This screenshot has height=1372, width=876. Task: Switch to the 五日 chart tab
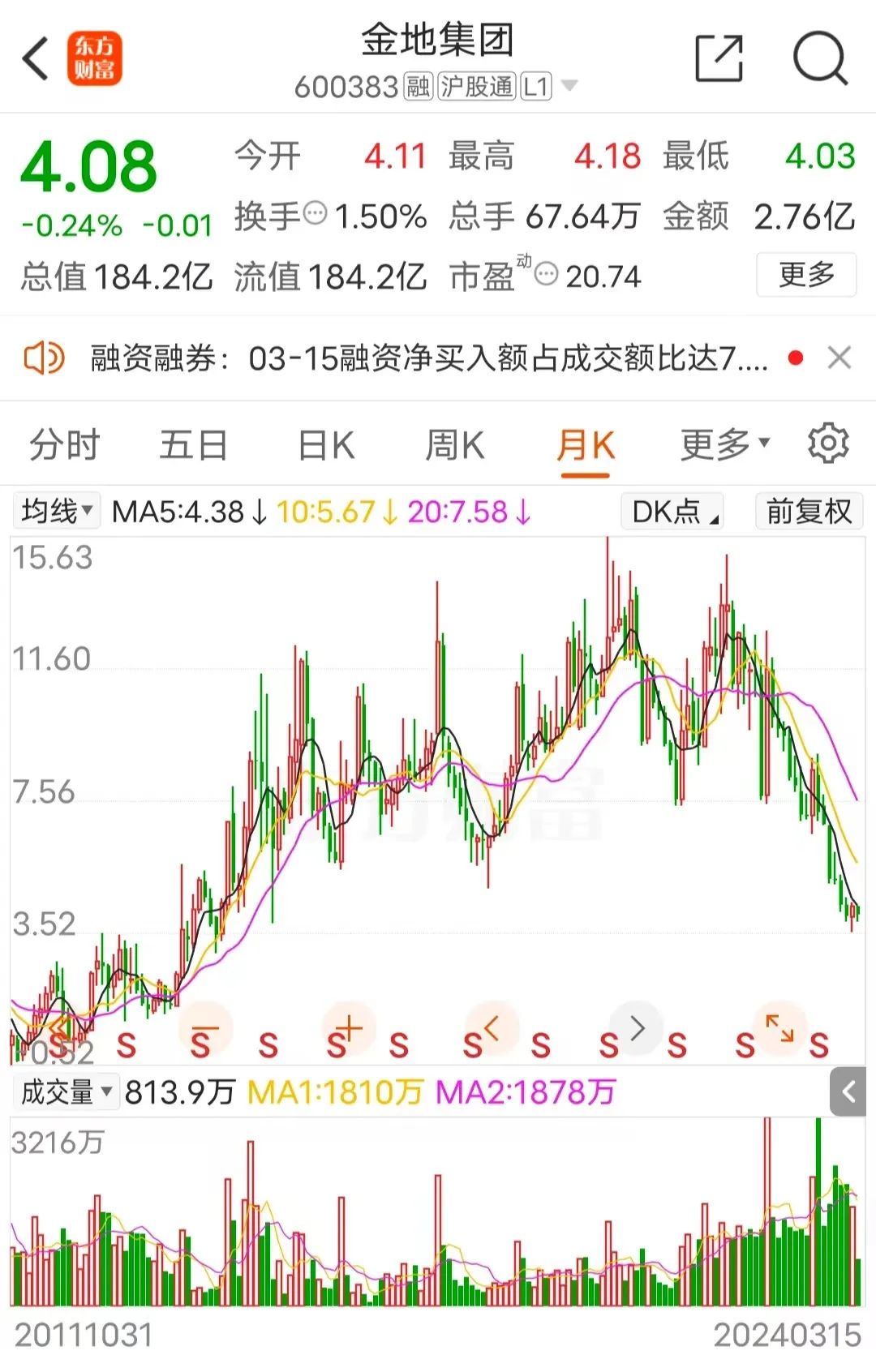point(193,445)
